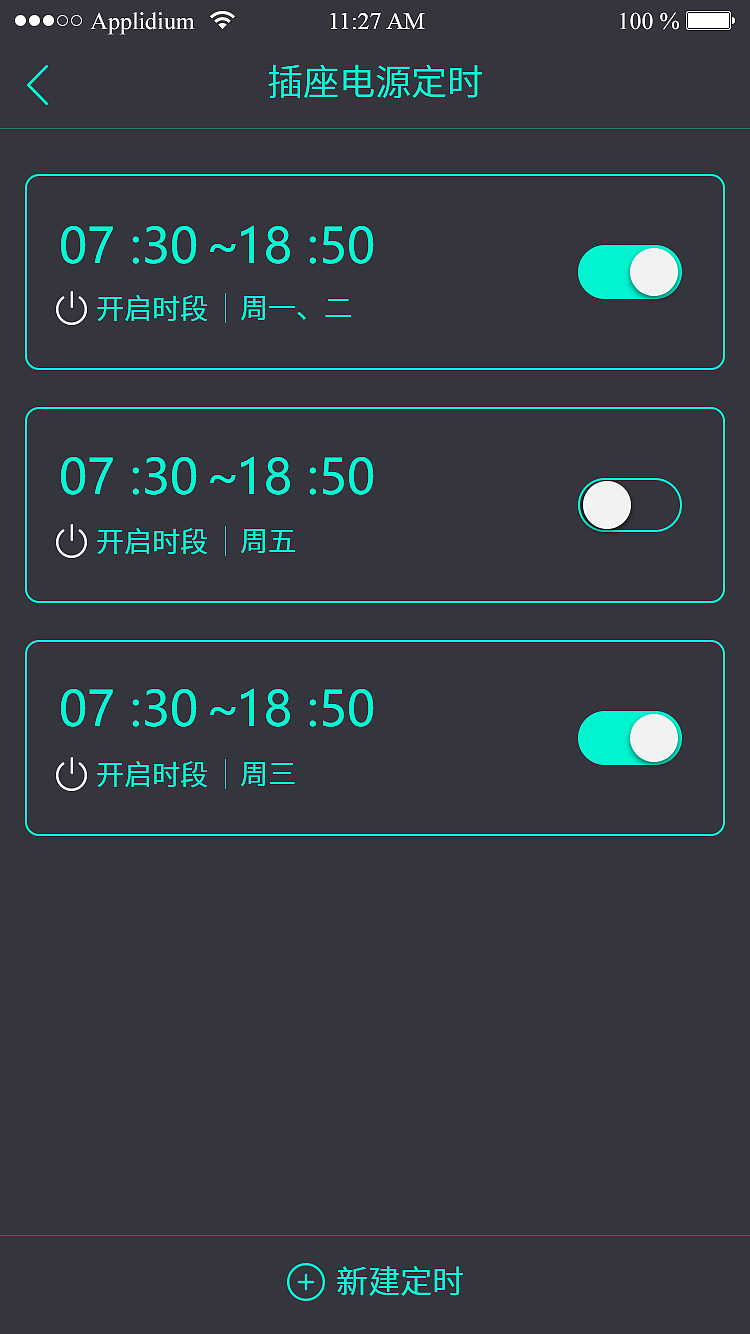
Task: Select the 插座电源定时 title
Action: click(375, 83)
